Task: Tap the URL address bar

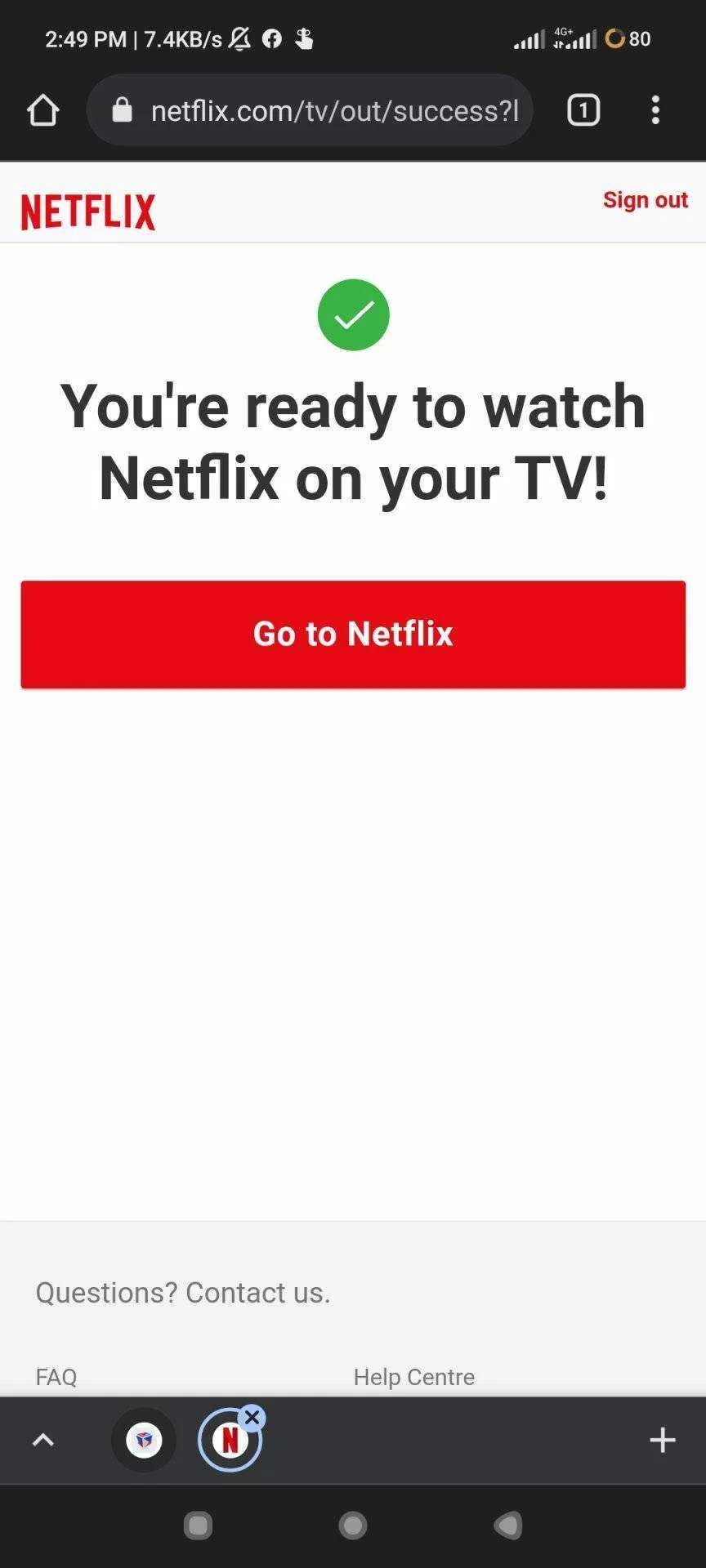Action: (x=311, y=110)
